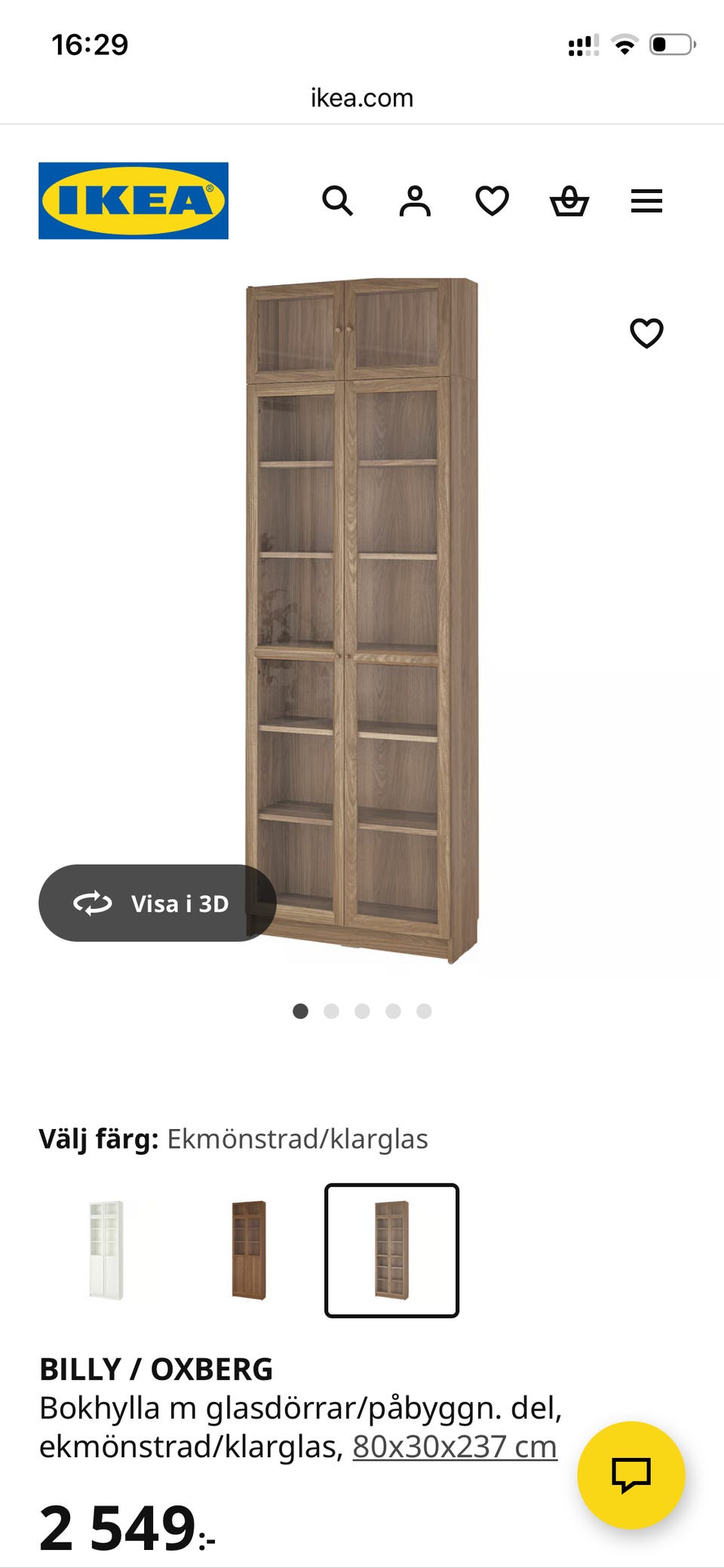Image resolution: width=724 pixels, height=1568 pixels.
Task: Select the first carousel indicator dot
Action: [302, 1012]
